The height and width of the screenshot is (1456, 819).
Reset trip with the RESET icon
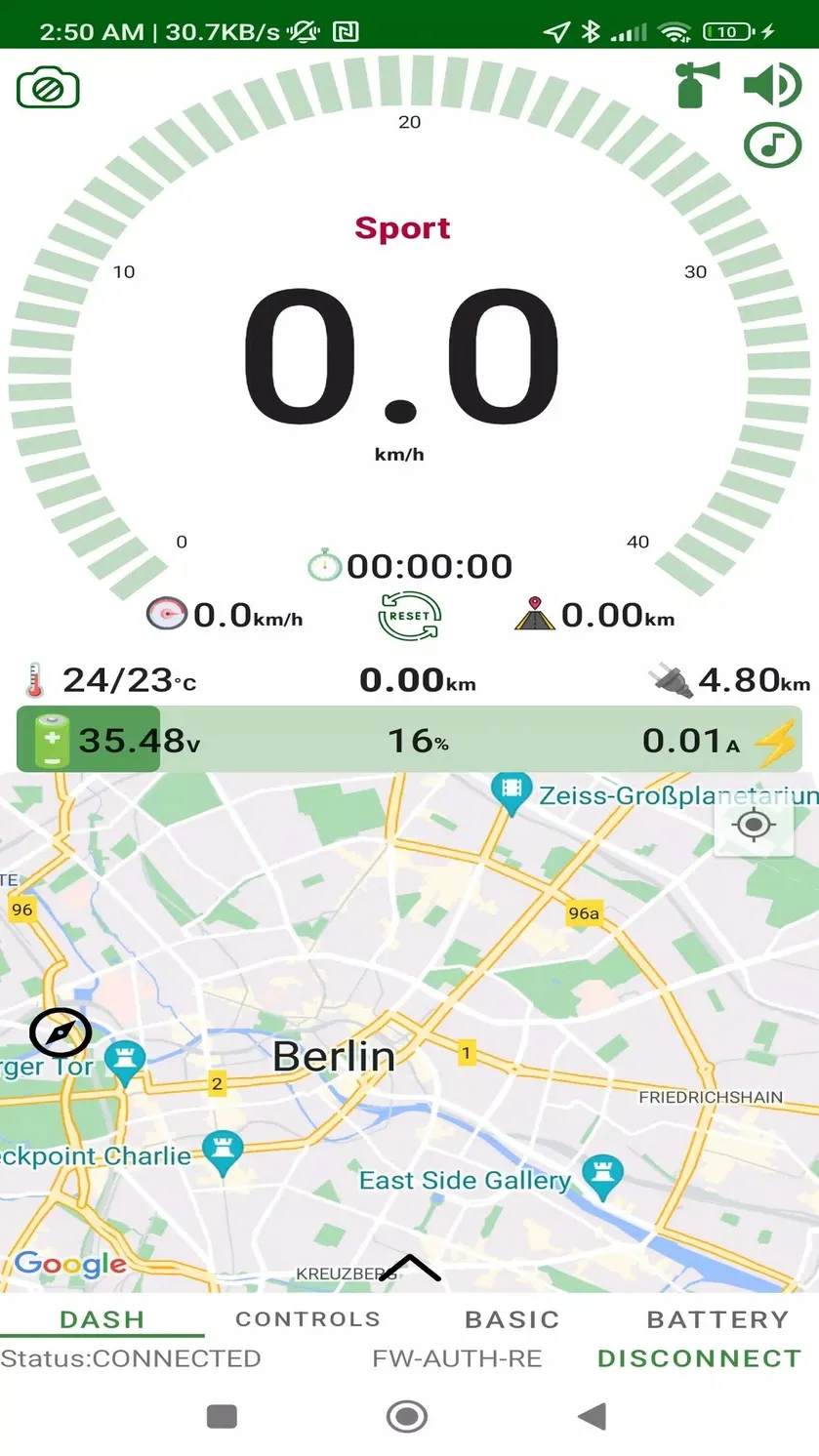point(410,617)
